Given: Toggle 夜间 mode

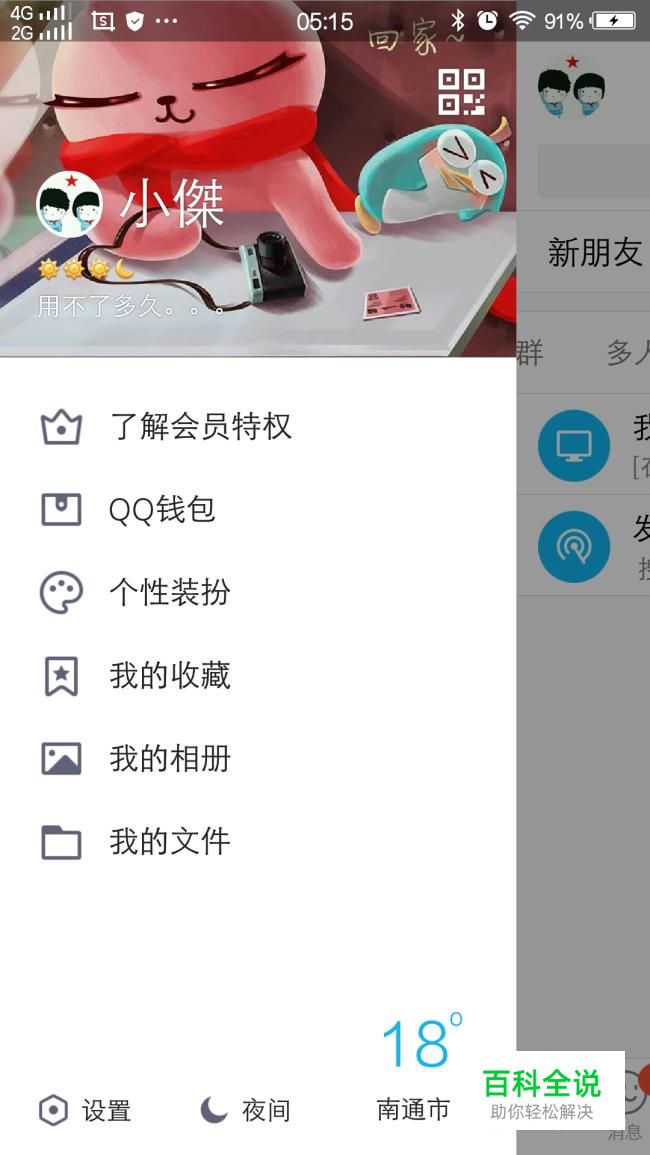Looking at the screenshot, I should coord(245,1110).
